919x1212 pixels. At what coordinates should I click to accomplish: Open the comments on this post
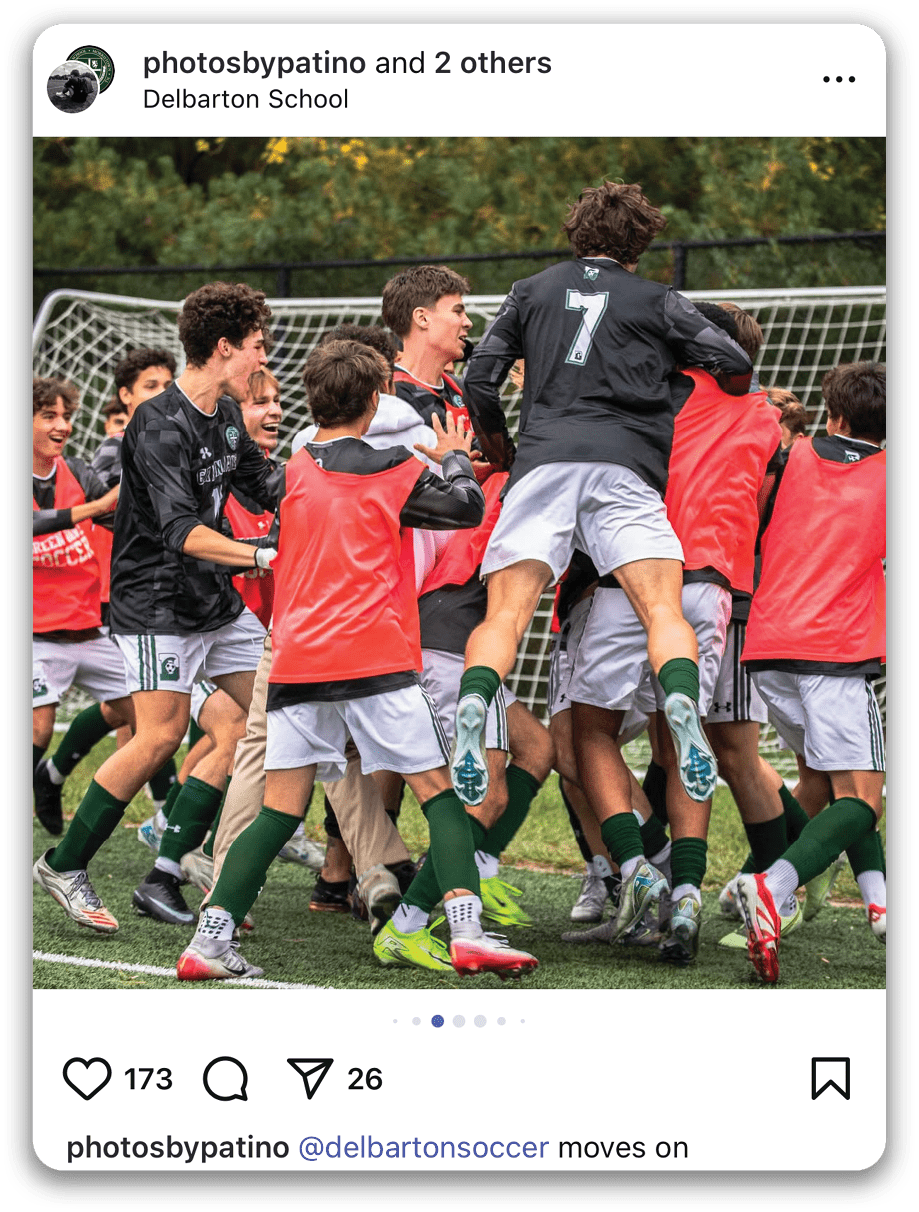tap(225, 1079)
